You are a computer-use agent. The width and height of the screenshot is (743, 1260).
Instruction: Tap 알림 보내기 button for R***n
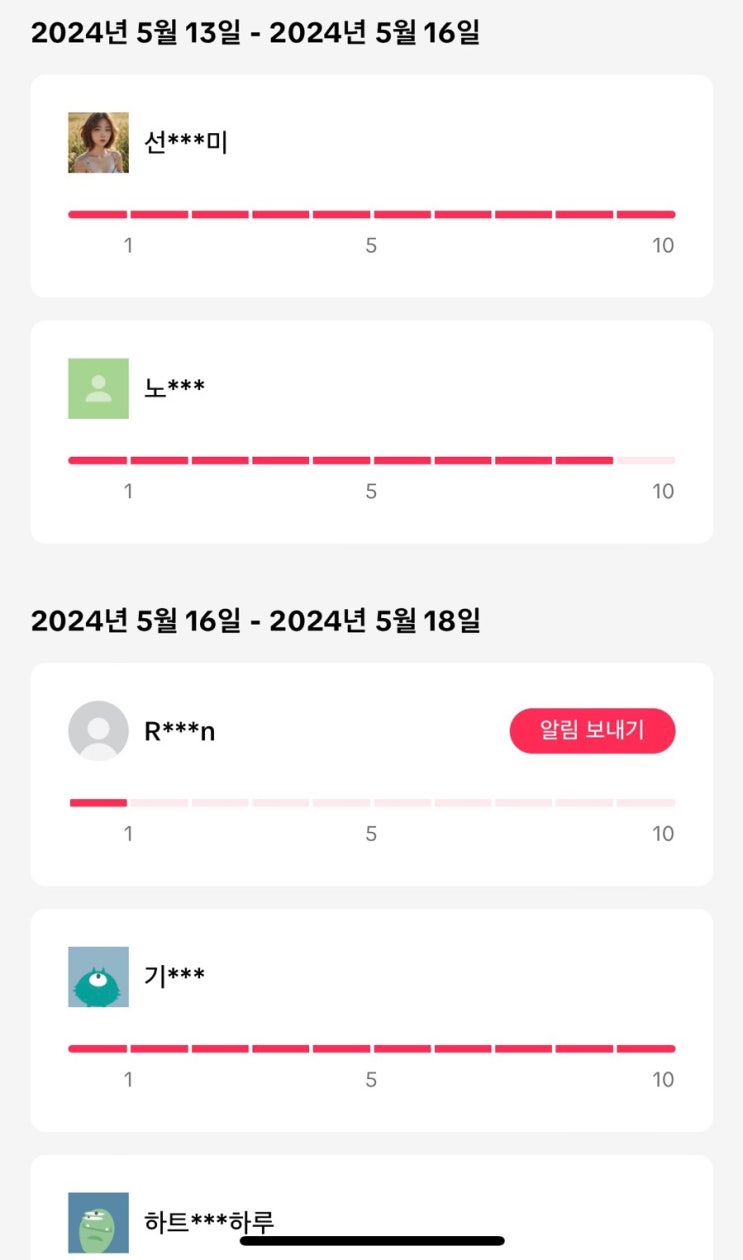[592, 731]
